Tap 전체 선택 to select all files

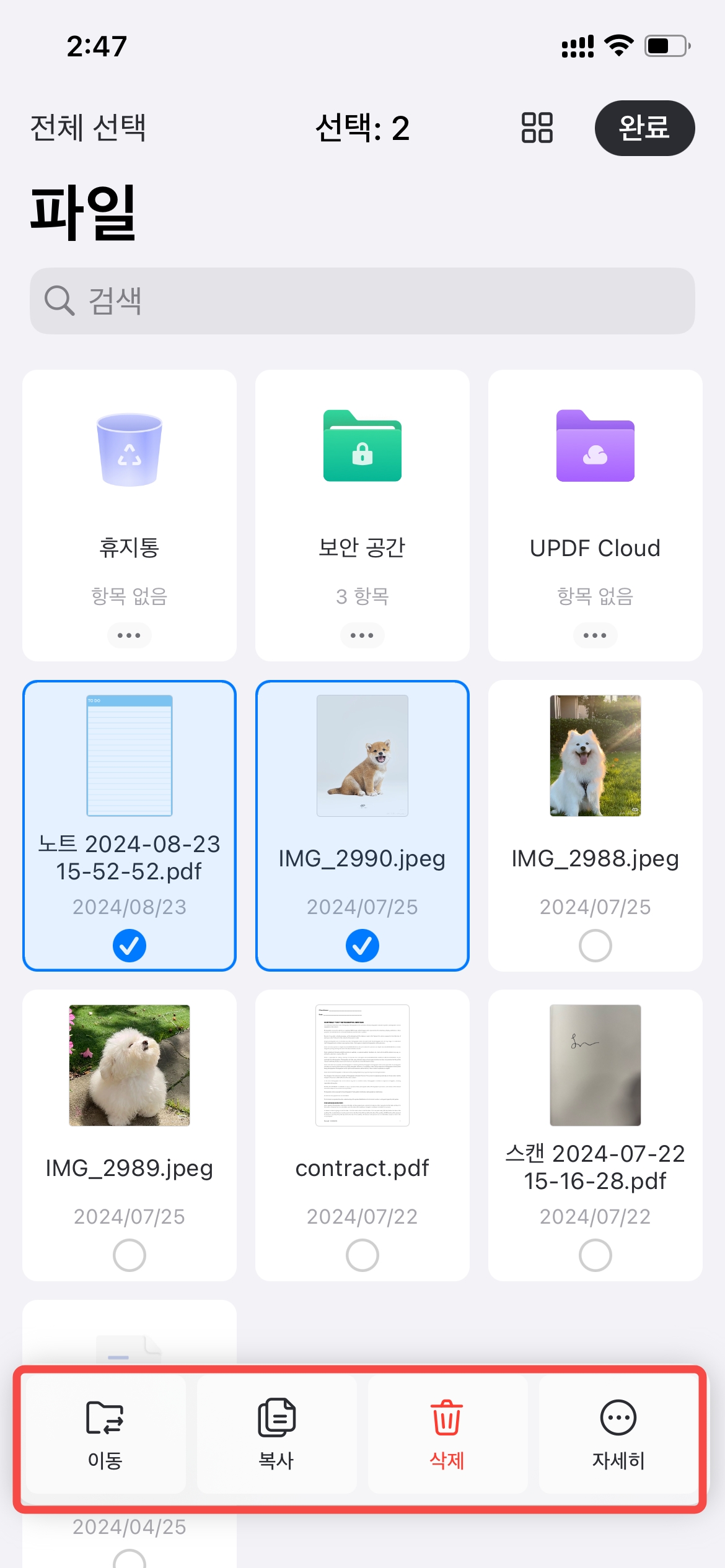[x=88, y=128]
